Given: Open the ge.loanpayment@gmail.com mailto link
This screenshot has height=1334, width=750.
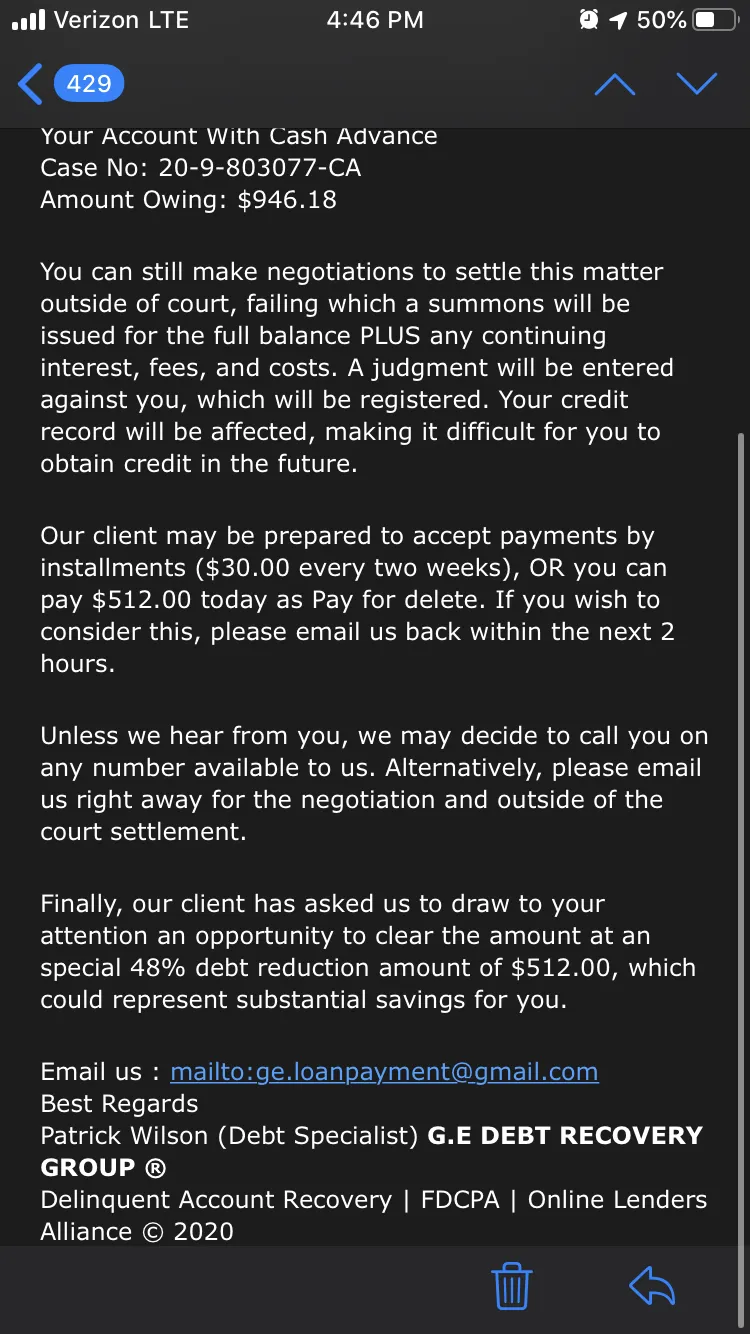Looking at the screenshot, I should pyautogui.click(x=384, y=1072).
